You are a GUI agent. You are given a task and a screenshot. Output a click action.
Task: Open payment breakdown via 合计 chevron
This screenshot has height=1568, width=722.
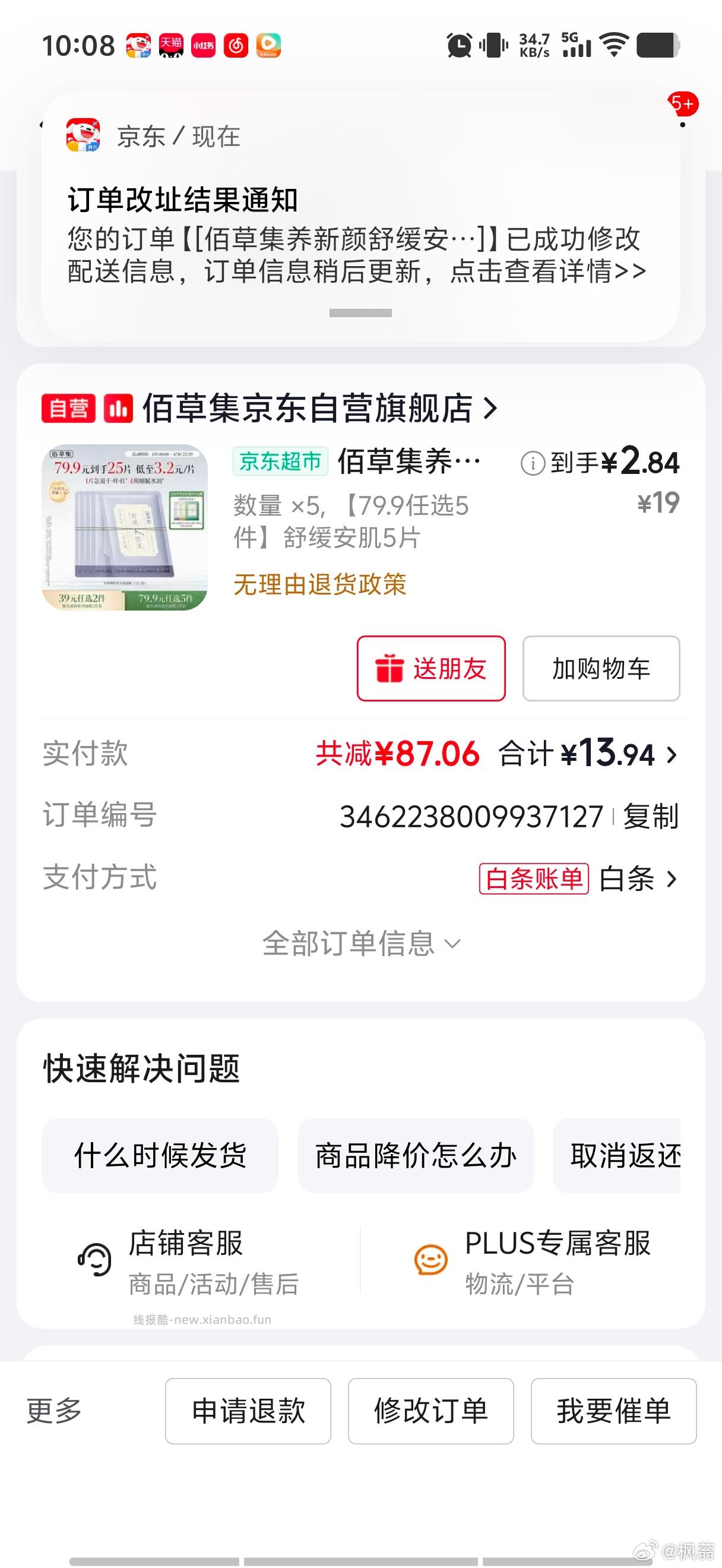pos(672,755)
